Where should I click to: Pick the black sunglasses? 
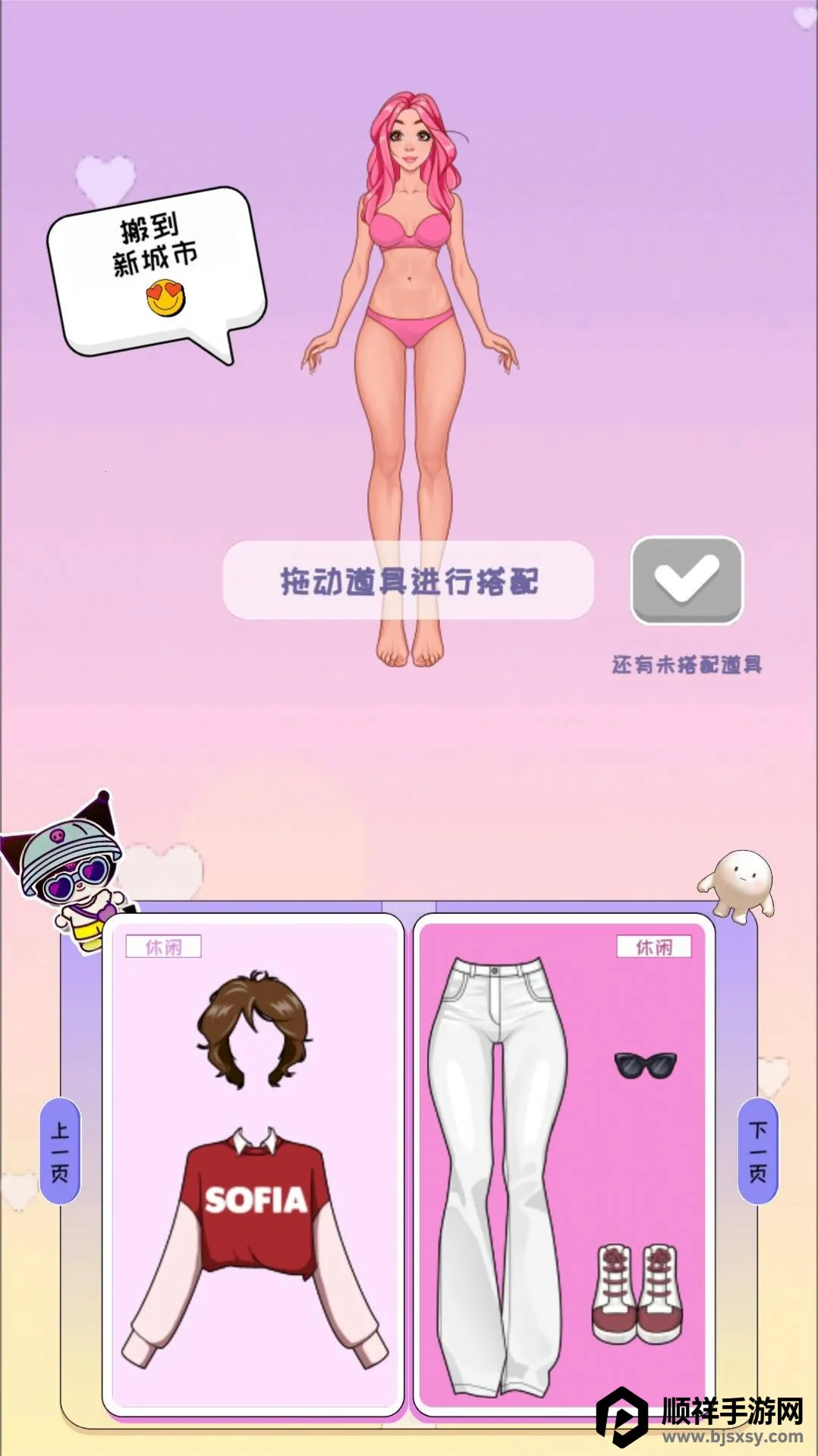[645, 1065]
